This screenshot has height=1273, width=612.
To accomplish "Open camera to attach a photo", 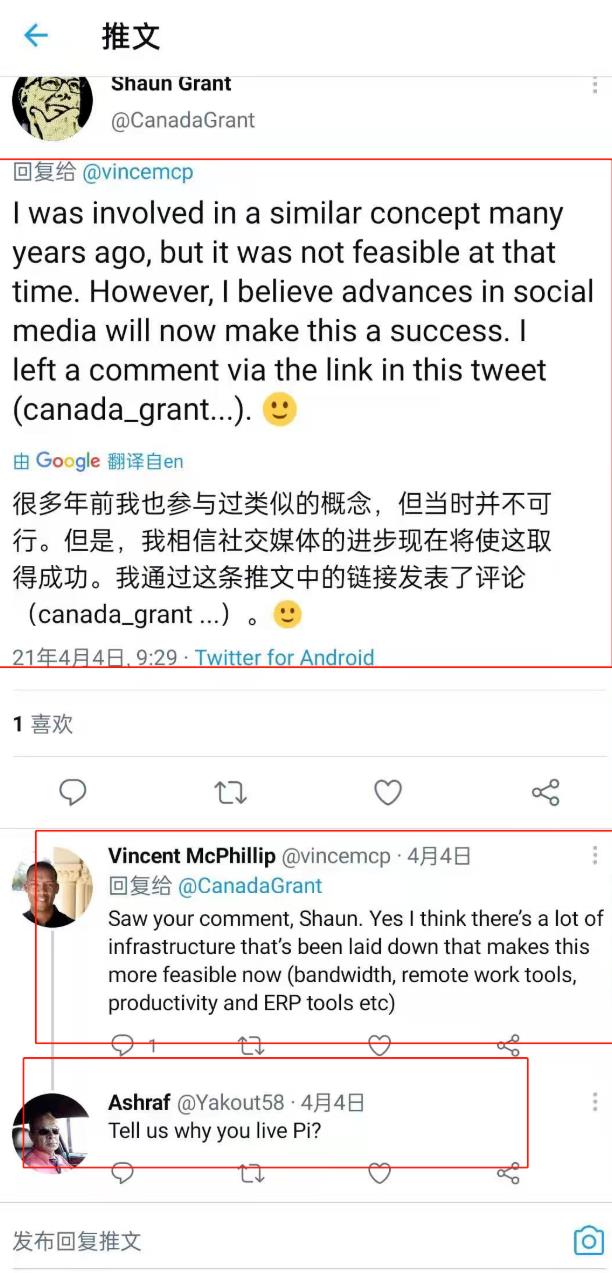I will coord(589,1240).
